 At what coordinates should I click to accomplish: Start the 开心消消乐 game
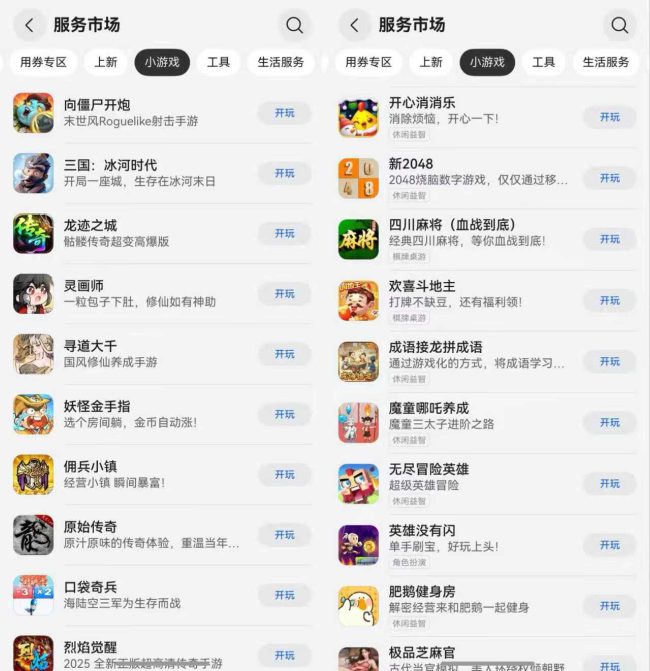[609, 117]
